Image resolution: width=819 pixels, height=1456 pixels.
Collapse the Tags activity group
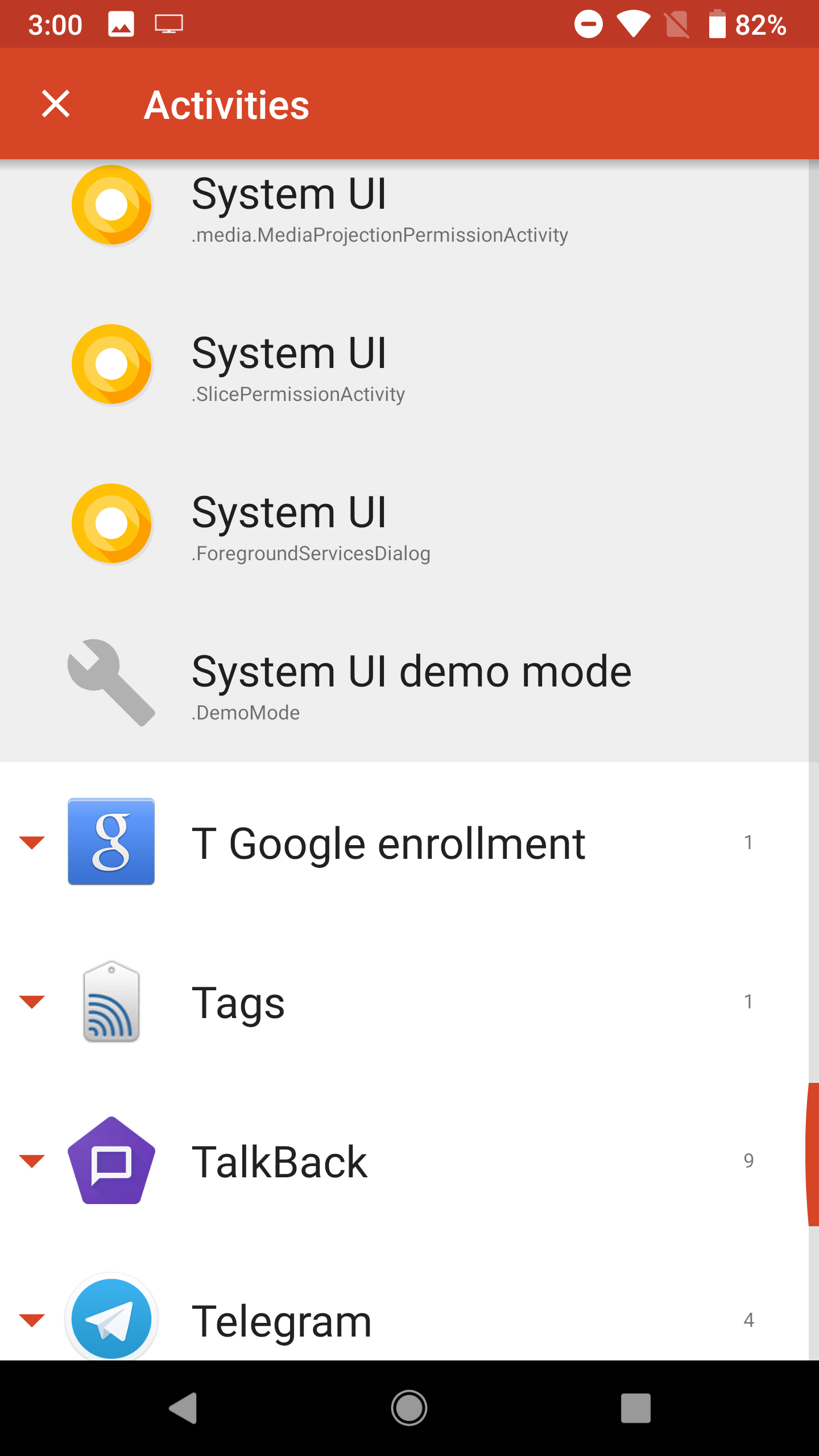[32, 1001]
